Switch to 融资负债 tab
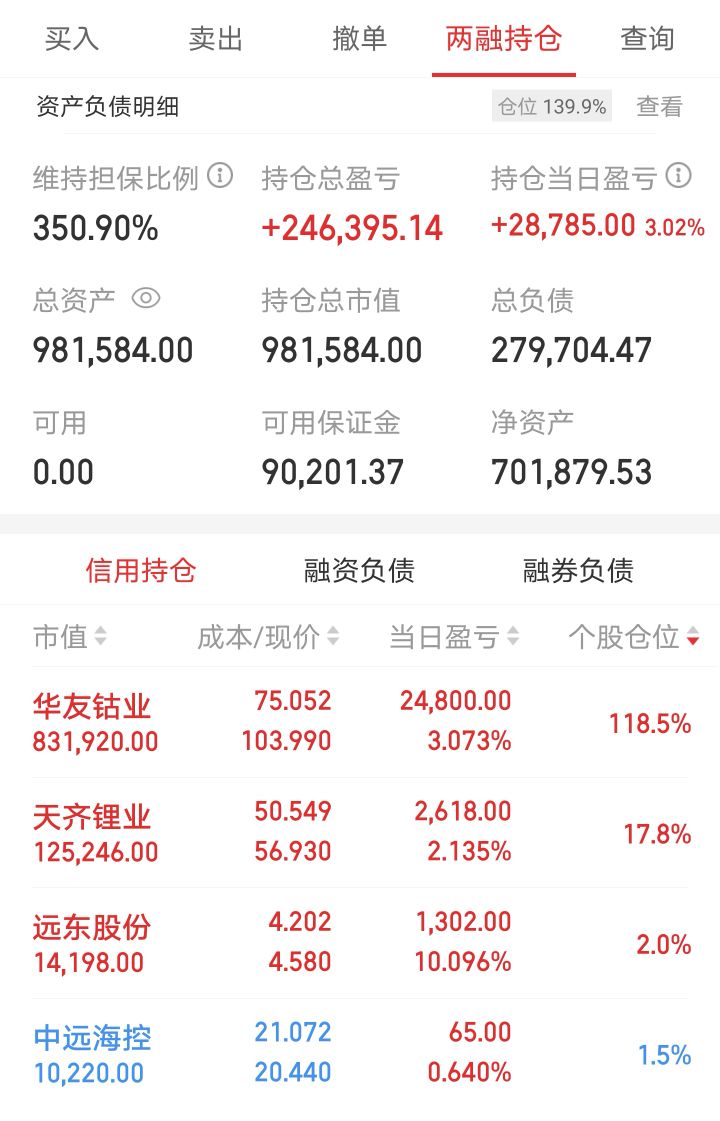The width and height of the screenshot is (720, 1121). pos(359,569)
